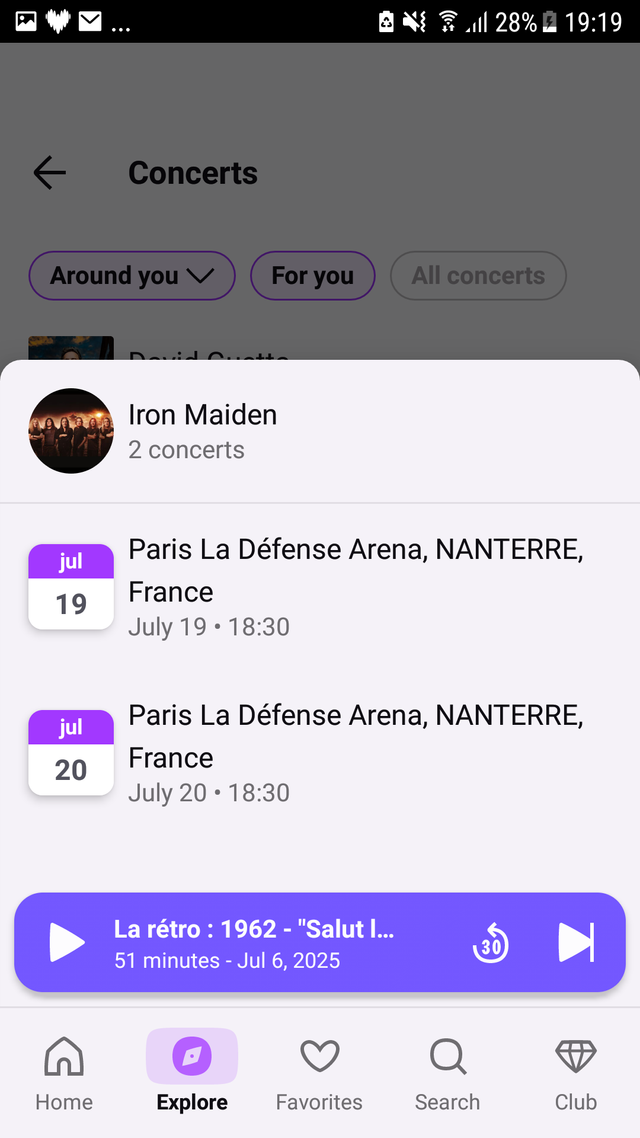Open the Search tab

pos(447,1073)
